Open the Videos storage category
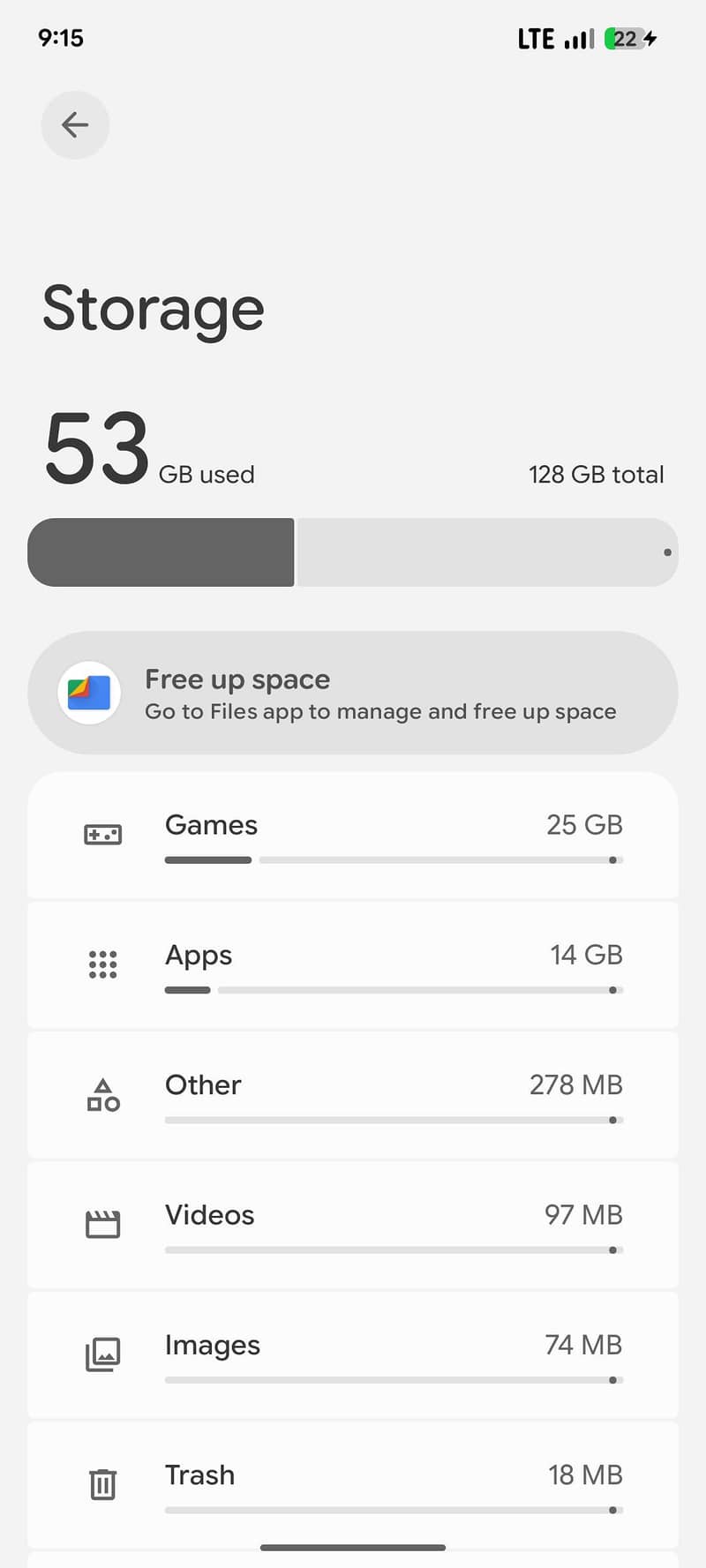706x1568 pixels. (353, 1224)
